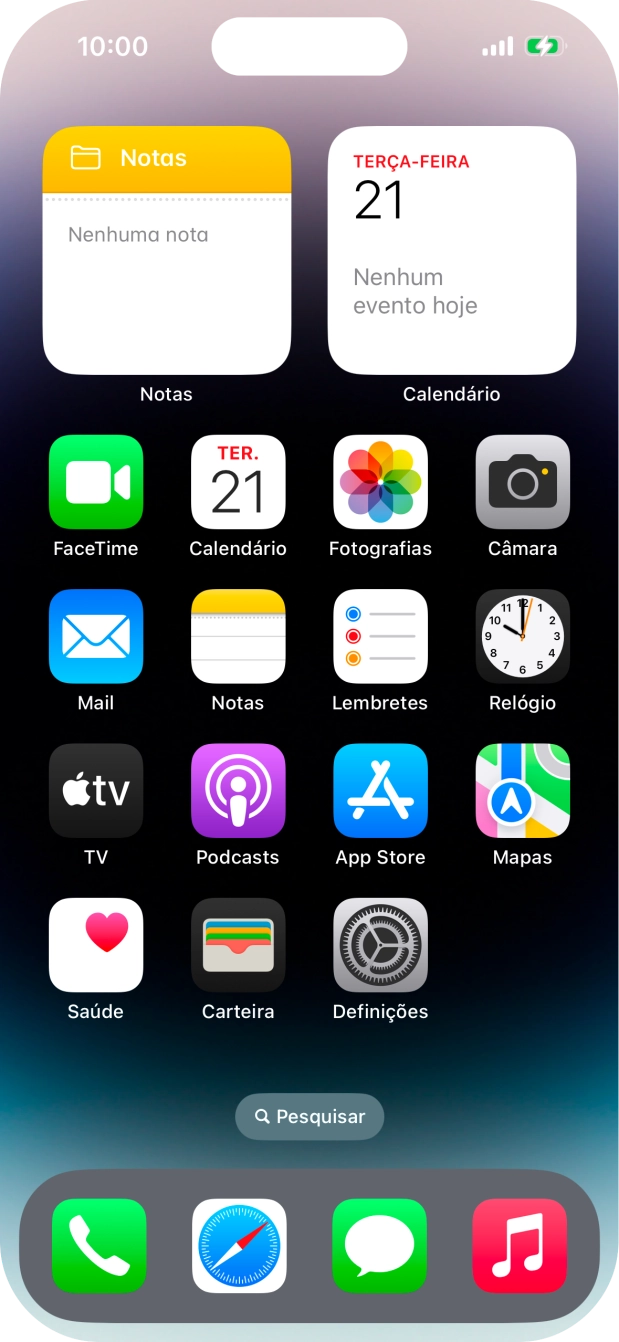The width and height of the screenshot is (619, 1342).
Task: Launch the Mapas app
Action: 522,790
